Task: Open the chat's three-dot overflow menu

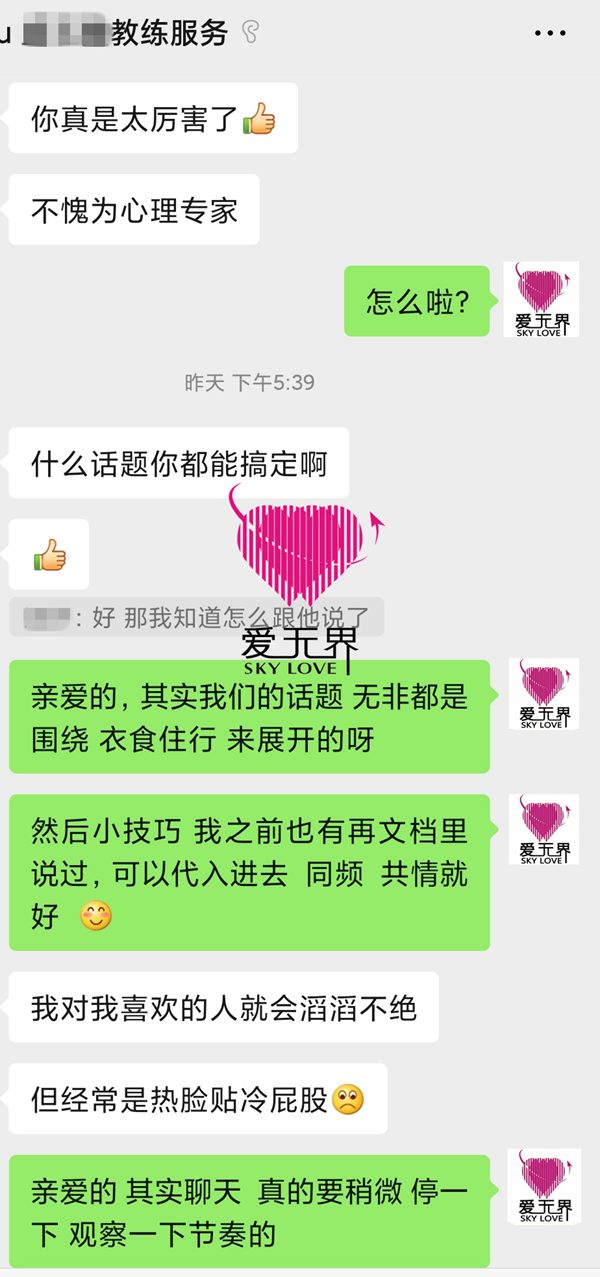Action: 550,33
